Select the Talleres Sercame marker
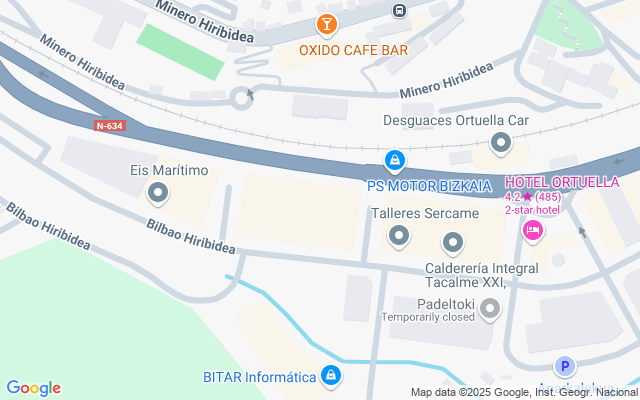 point(399,237)
